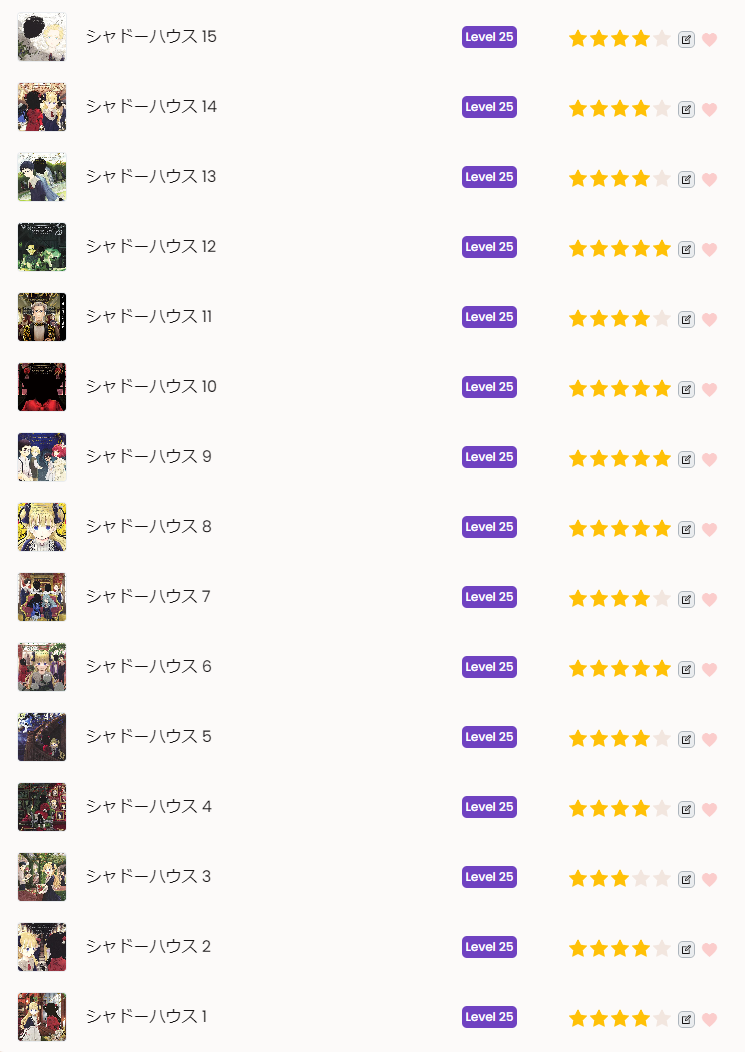
Task: Open the edit icon on シャドーハウス 4
Action: (686, 809)
